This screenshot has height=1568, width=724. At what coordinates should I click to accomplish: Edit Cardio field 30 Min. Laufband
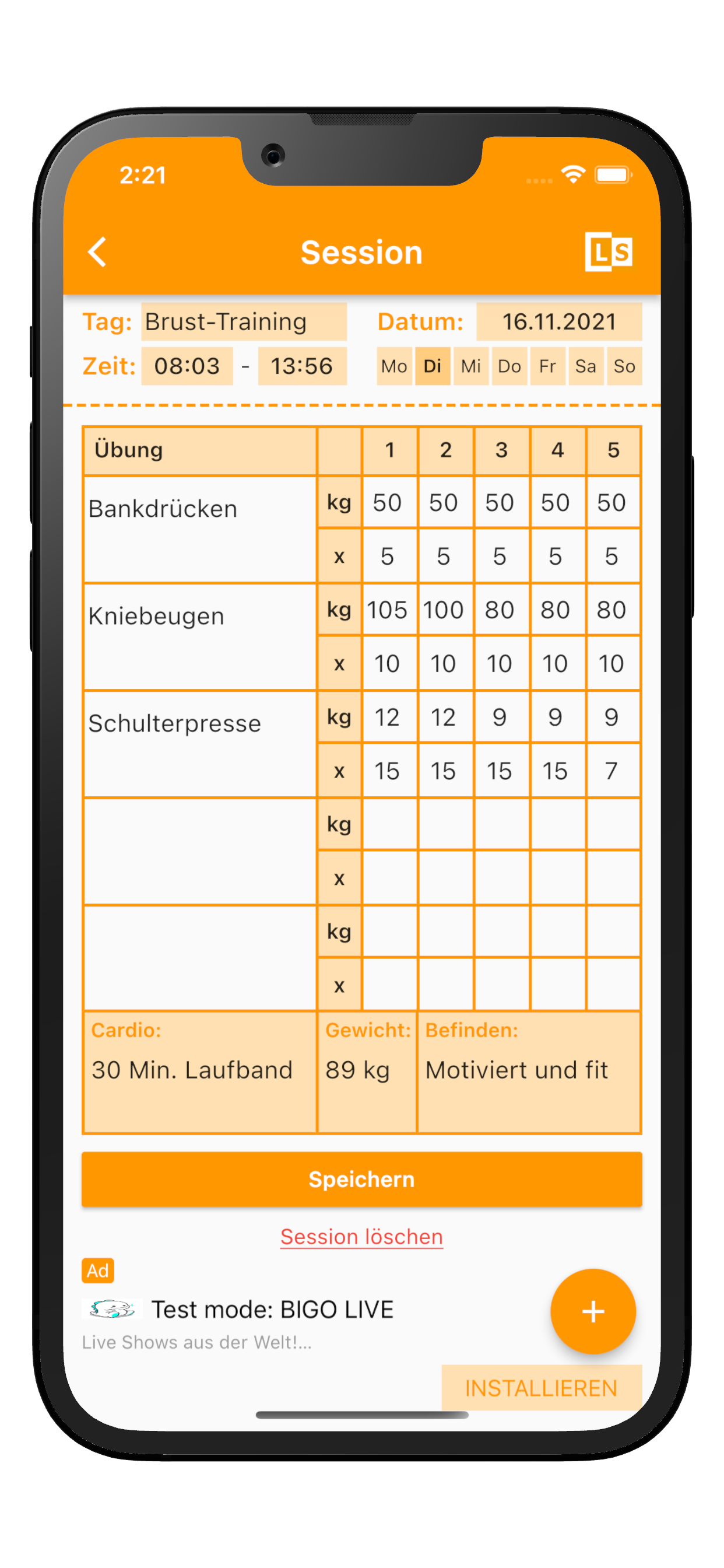click(199, 1072)
